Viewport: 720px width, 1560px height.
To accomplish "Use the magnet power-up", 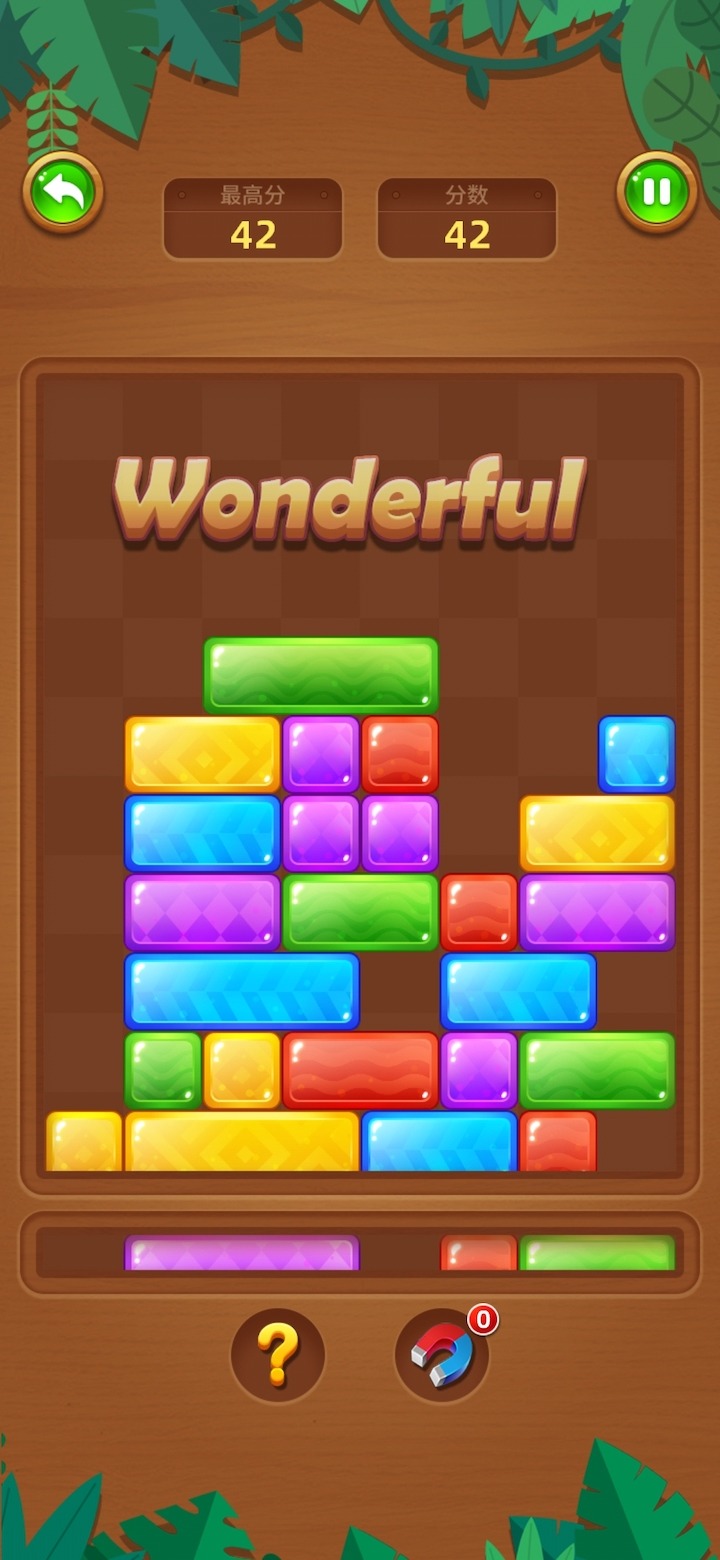I will (442, 1357).
